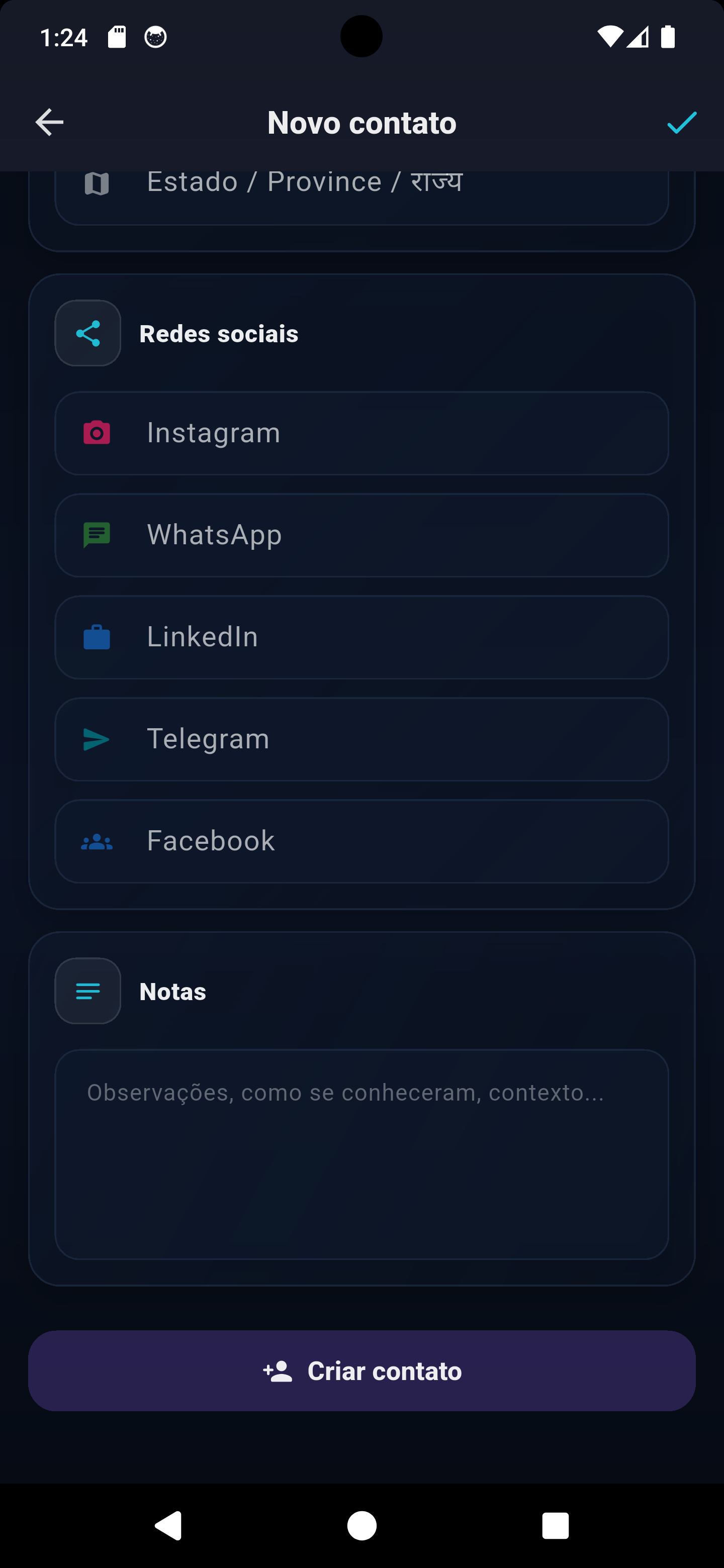Viewport: 724px width, 1568px height.
Task: Go back using the arrow icon
Action: click(x=49, y=122)
